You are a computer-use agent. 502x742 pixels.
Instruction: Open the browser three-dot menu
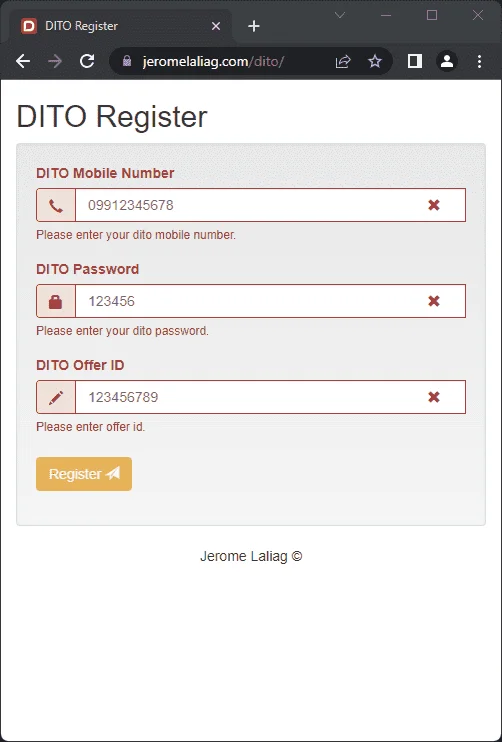[479, 61]
